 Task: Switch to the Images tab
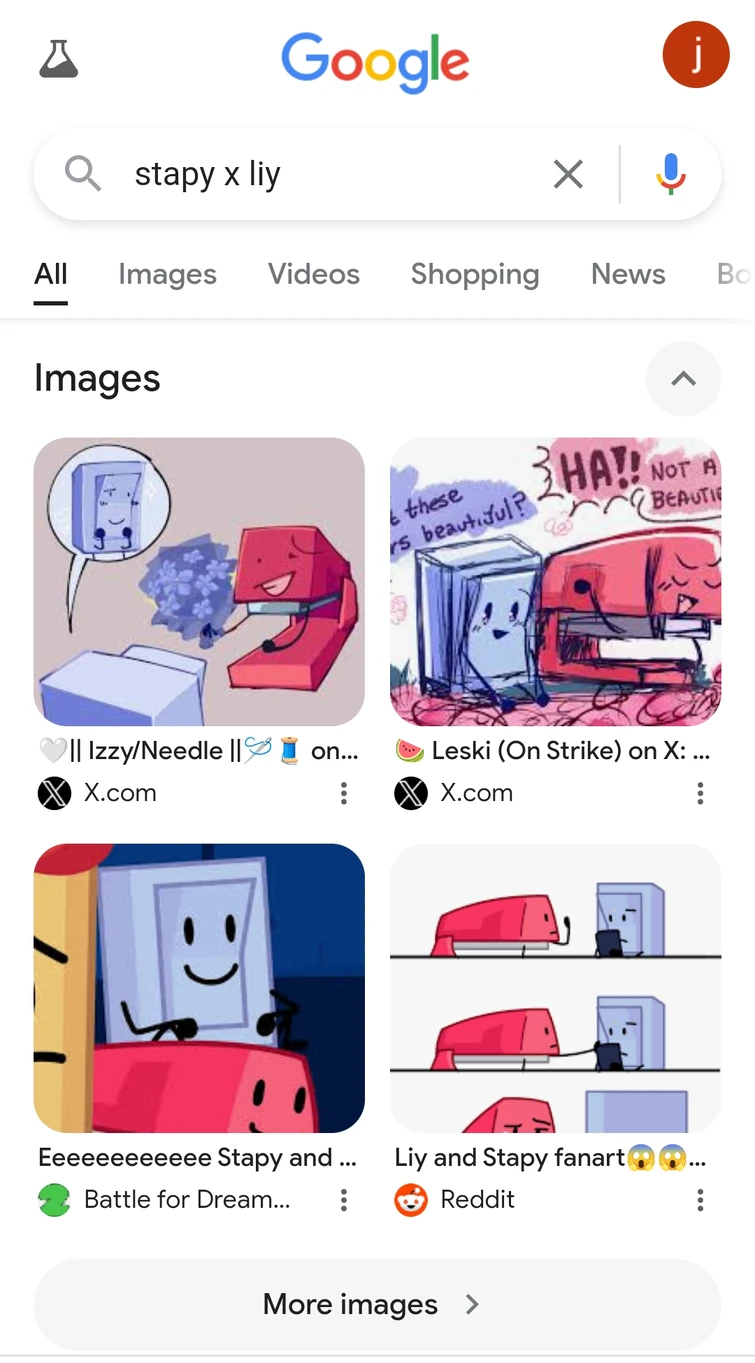coord(167,274)
